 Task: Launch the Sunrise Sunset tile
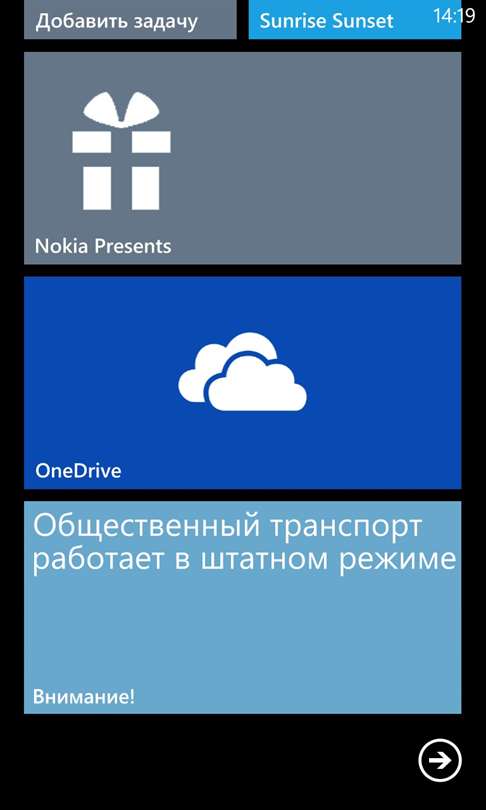coord(355,20)
